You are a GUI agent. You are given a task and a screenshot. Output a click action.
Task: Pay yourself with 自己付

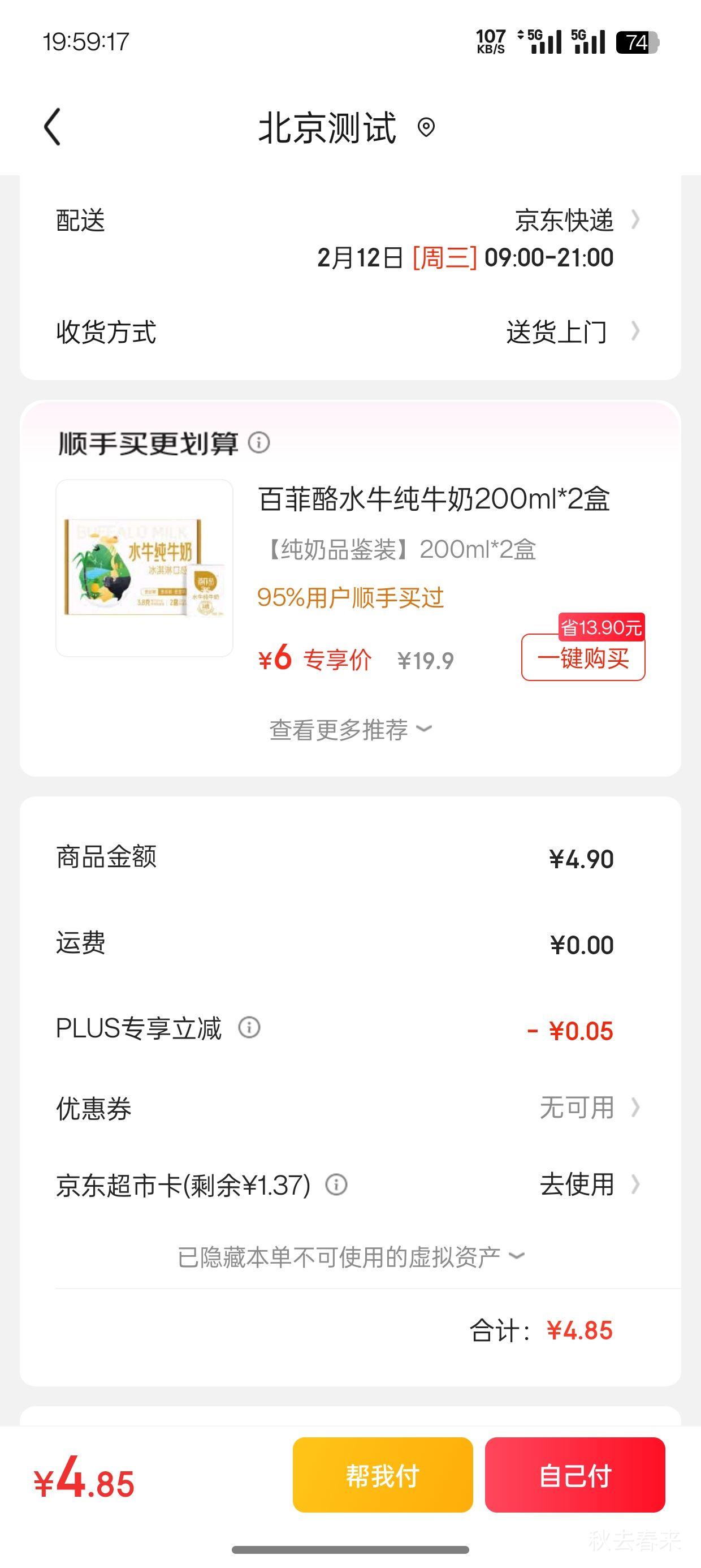coord(574,1474)
